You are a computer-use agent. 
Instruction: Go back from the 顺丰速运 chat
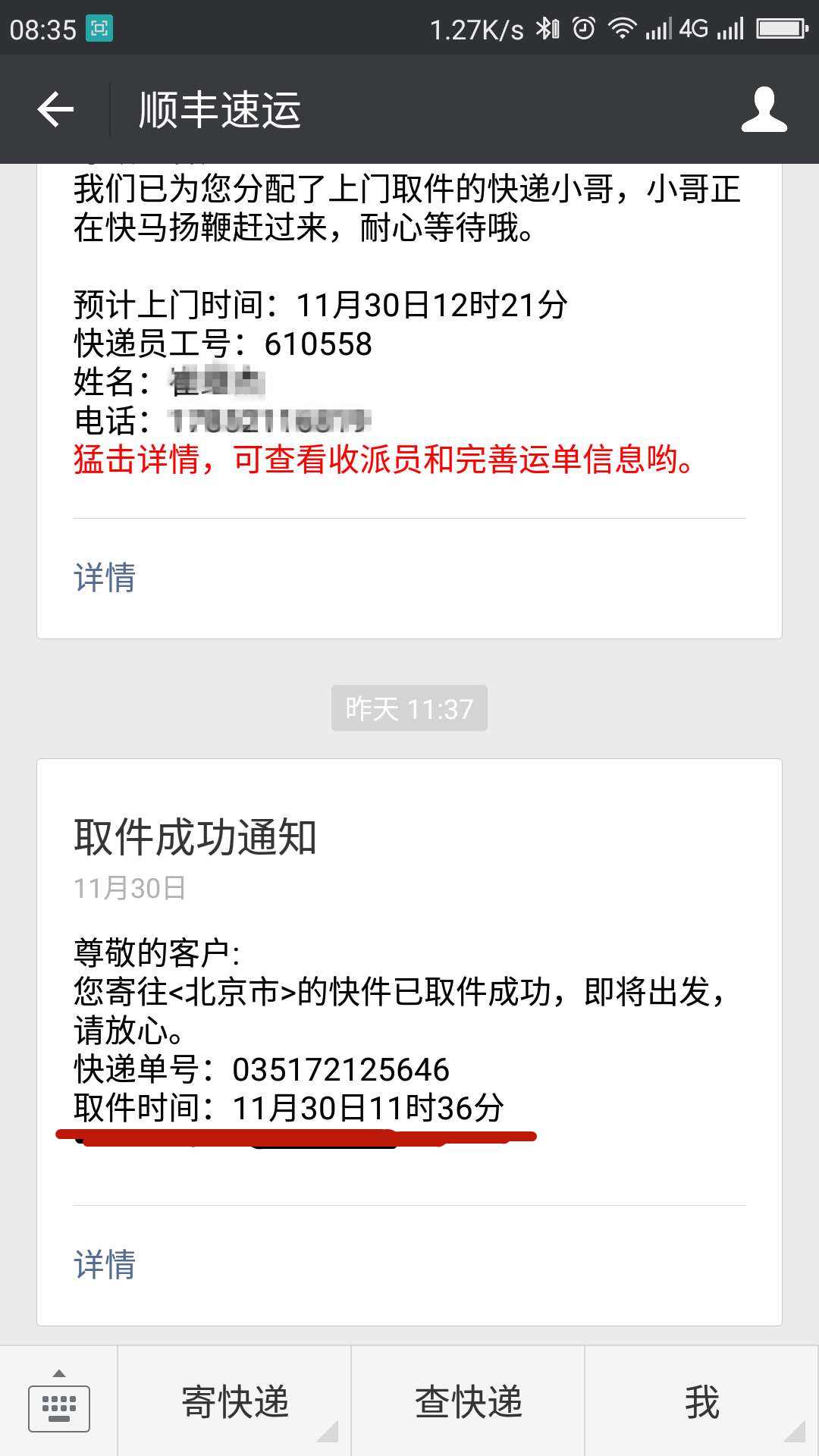(55, 110)
